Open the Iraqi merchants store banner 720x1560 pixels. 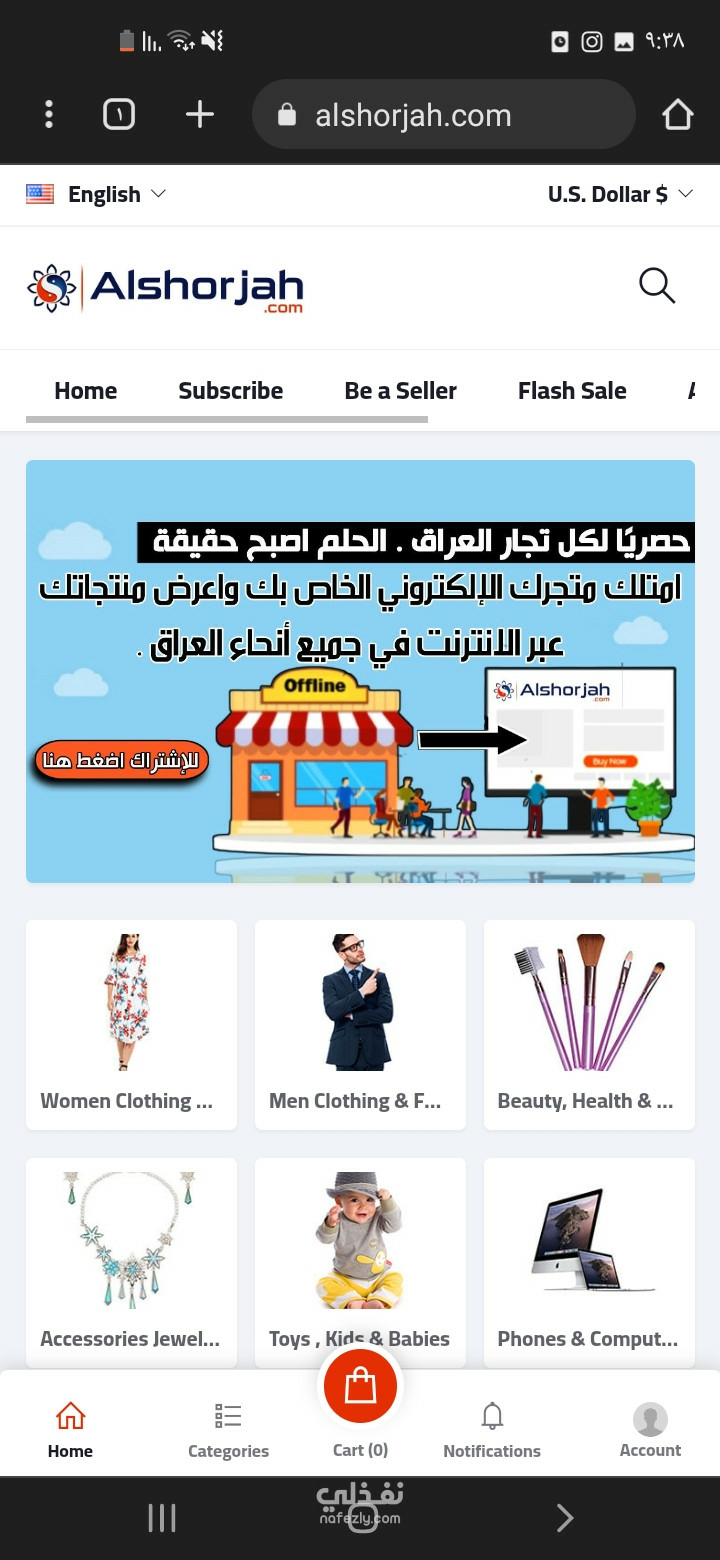(x=360, y=671)
